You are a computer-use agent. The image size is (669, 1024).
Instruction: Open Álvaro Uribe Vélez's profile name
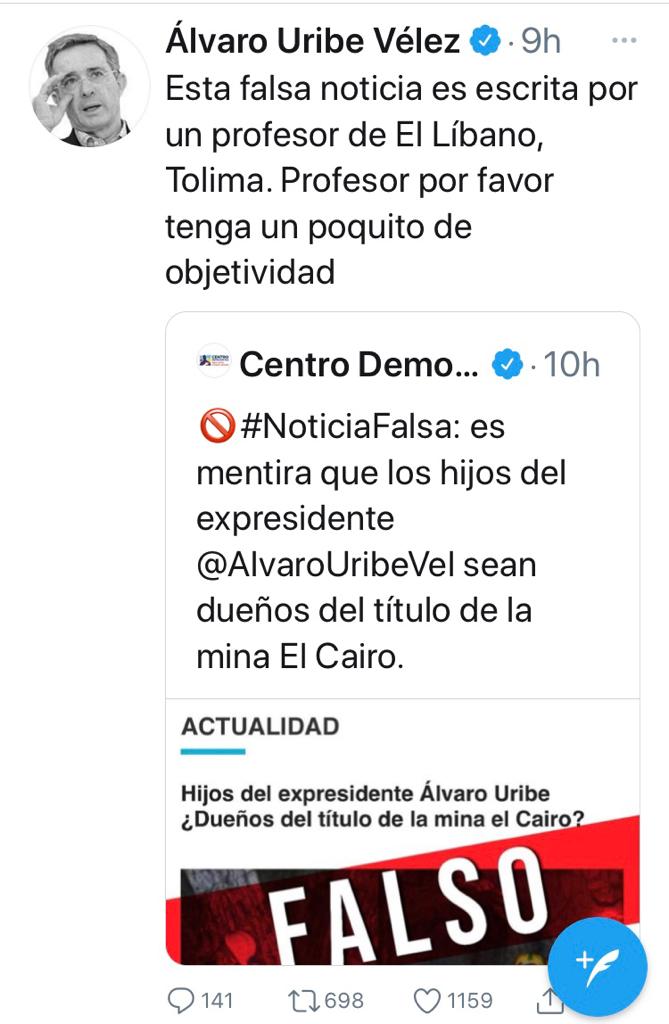click(x=313, y=41)
